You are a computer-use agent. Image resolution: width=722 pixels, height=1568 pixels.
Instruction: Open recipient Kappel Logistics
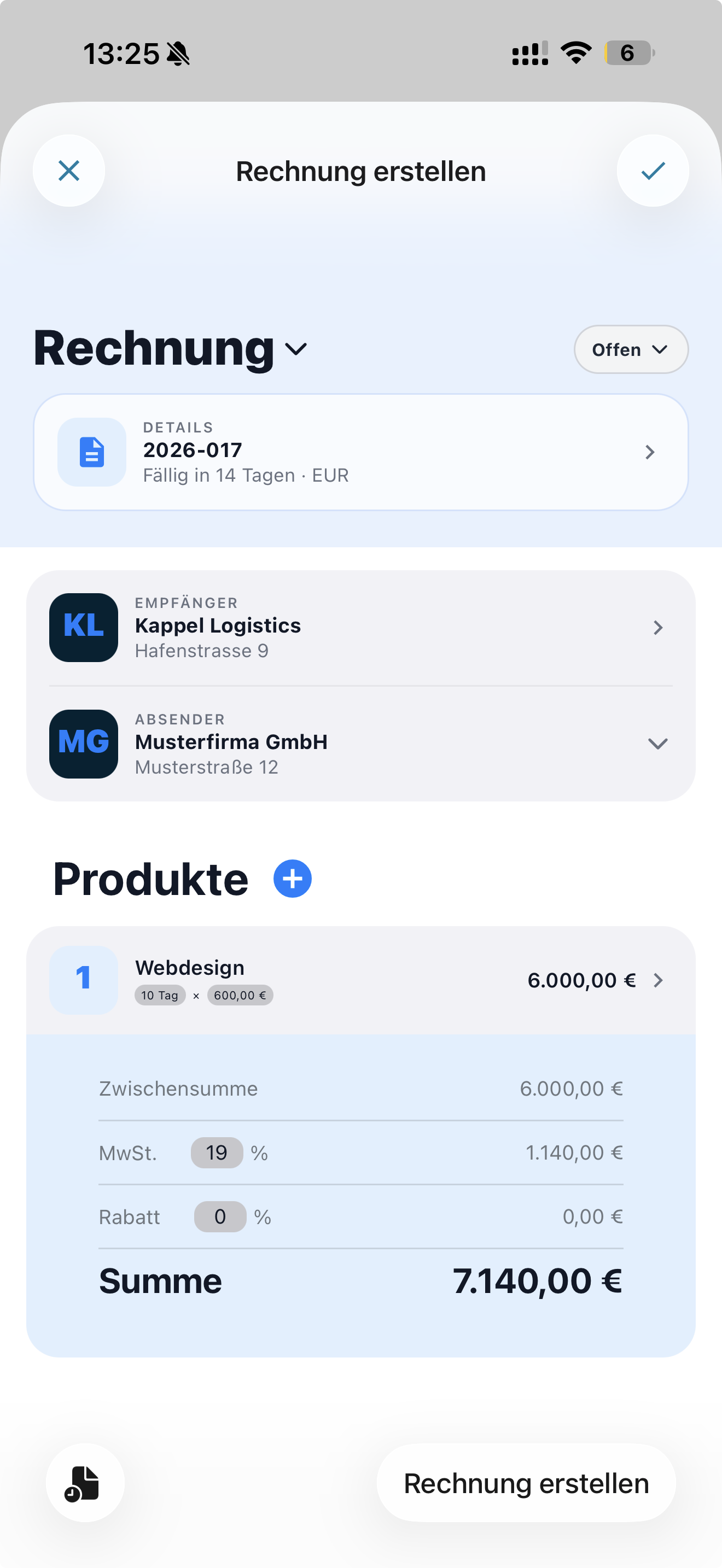360,627
